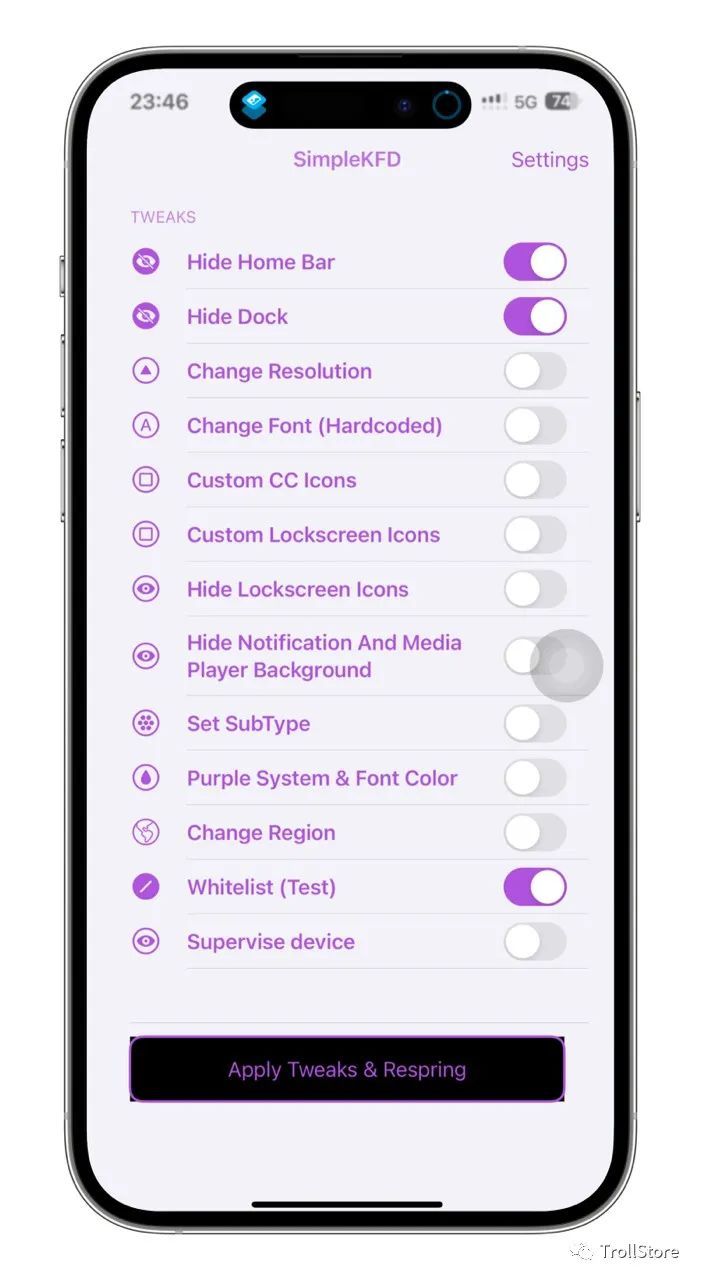
Task: Turn off Hide Home Bar
Action: pos(534,262)
